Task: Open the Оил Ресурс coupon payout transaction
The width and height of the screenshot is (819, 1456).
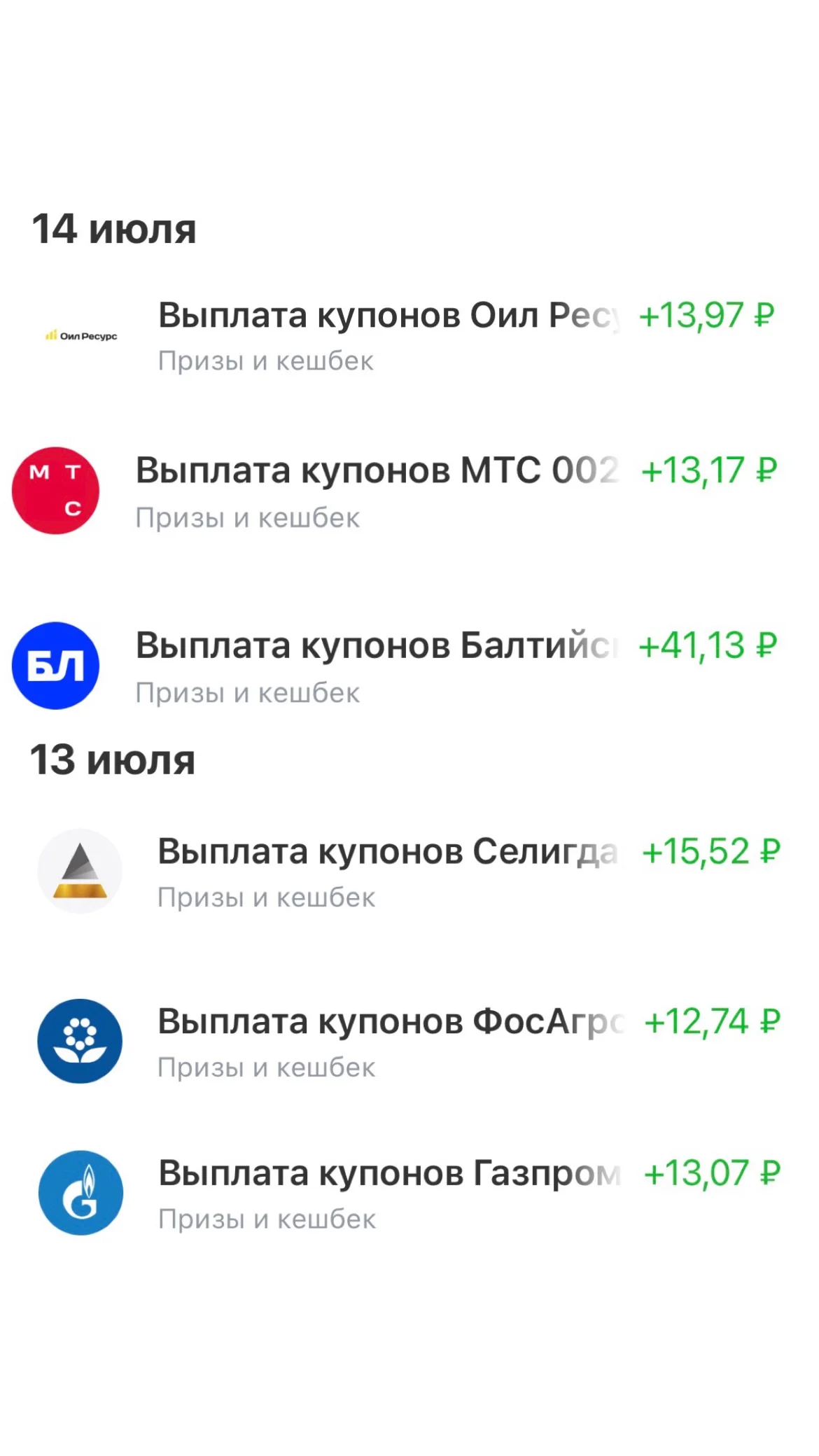Action: [409, 337]
